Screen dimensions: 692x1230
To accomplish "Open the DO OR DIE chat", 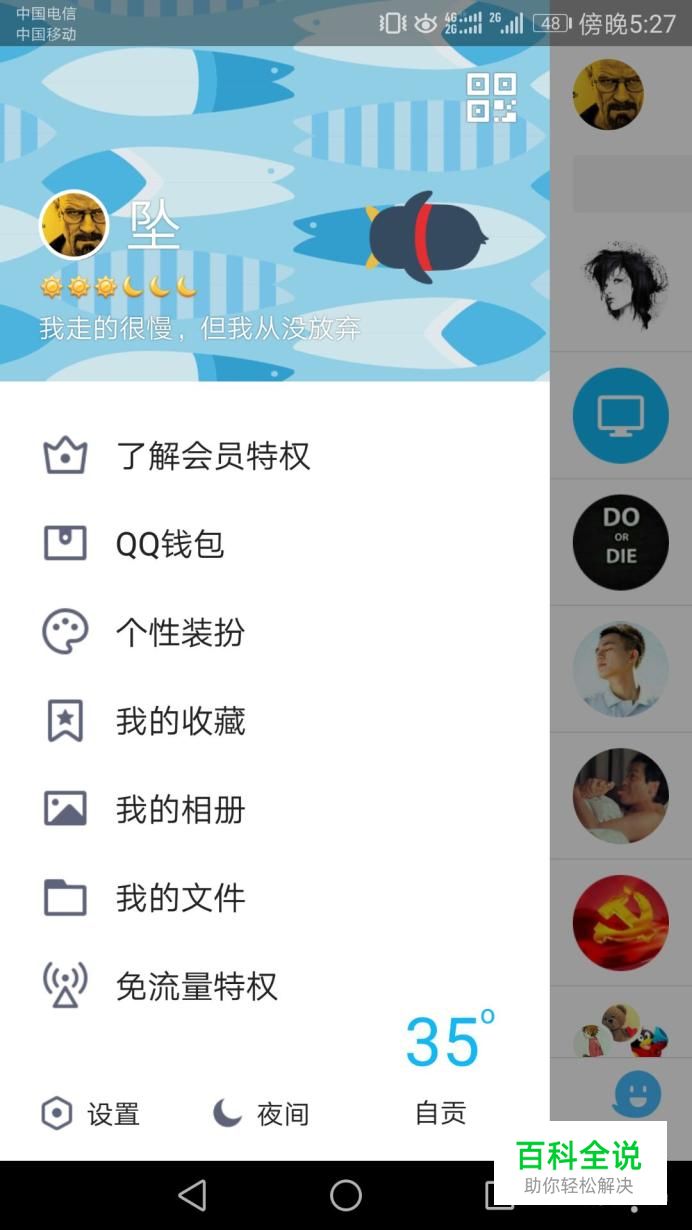I will (620, 542).
